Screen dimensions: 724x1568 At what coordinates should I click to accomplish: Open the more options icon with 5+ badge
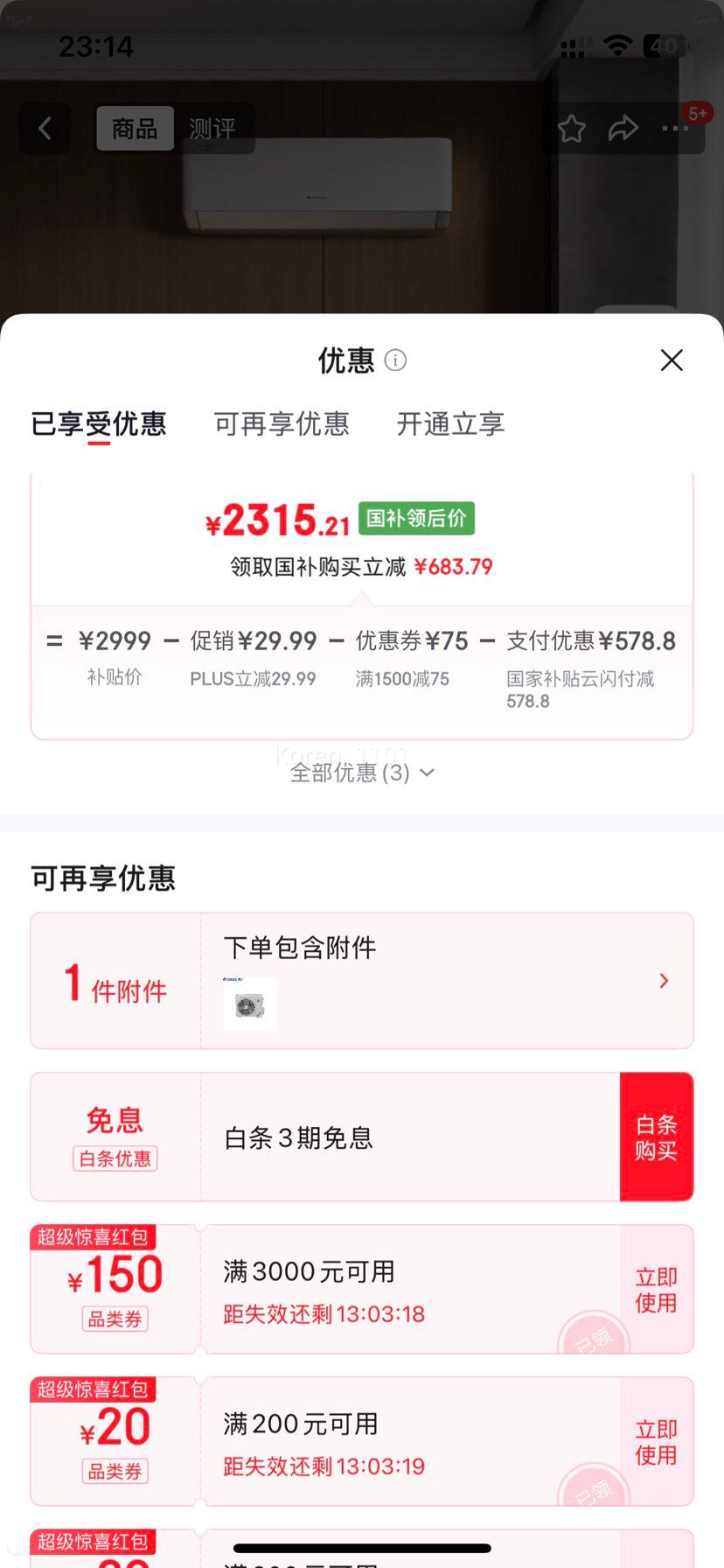[675, 128]
